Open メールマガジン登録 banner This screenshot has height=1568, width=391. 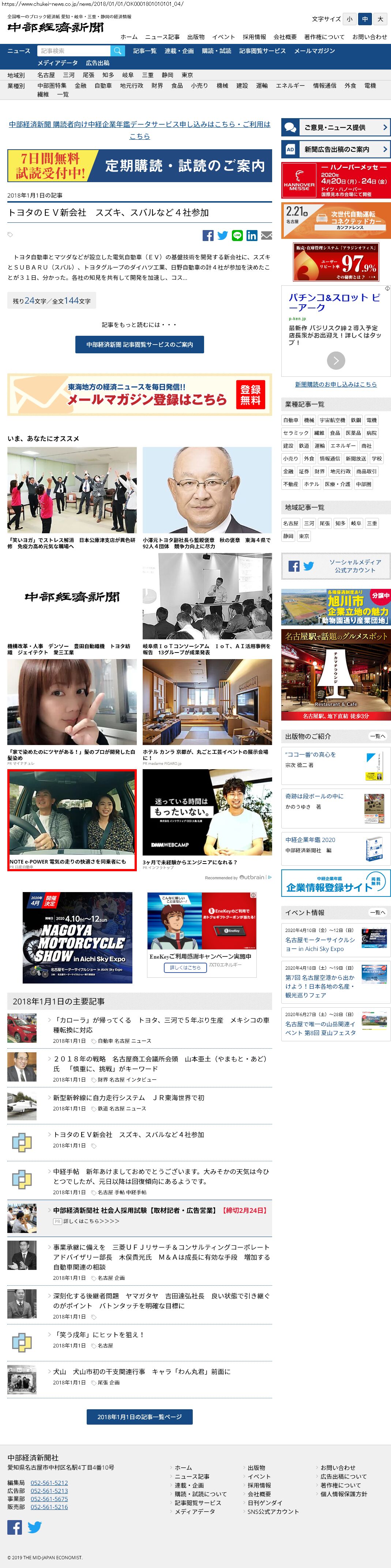click(139, 394)
